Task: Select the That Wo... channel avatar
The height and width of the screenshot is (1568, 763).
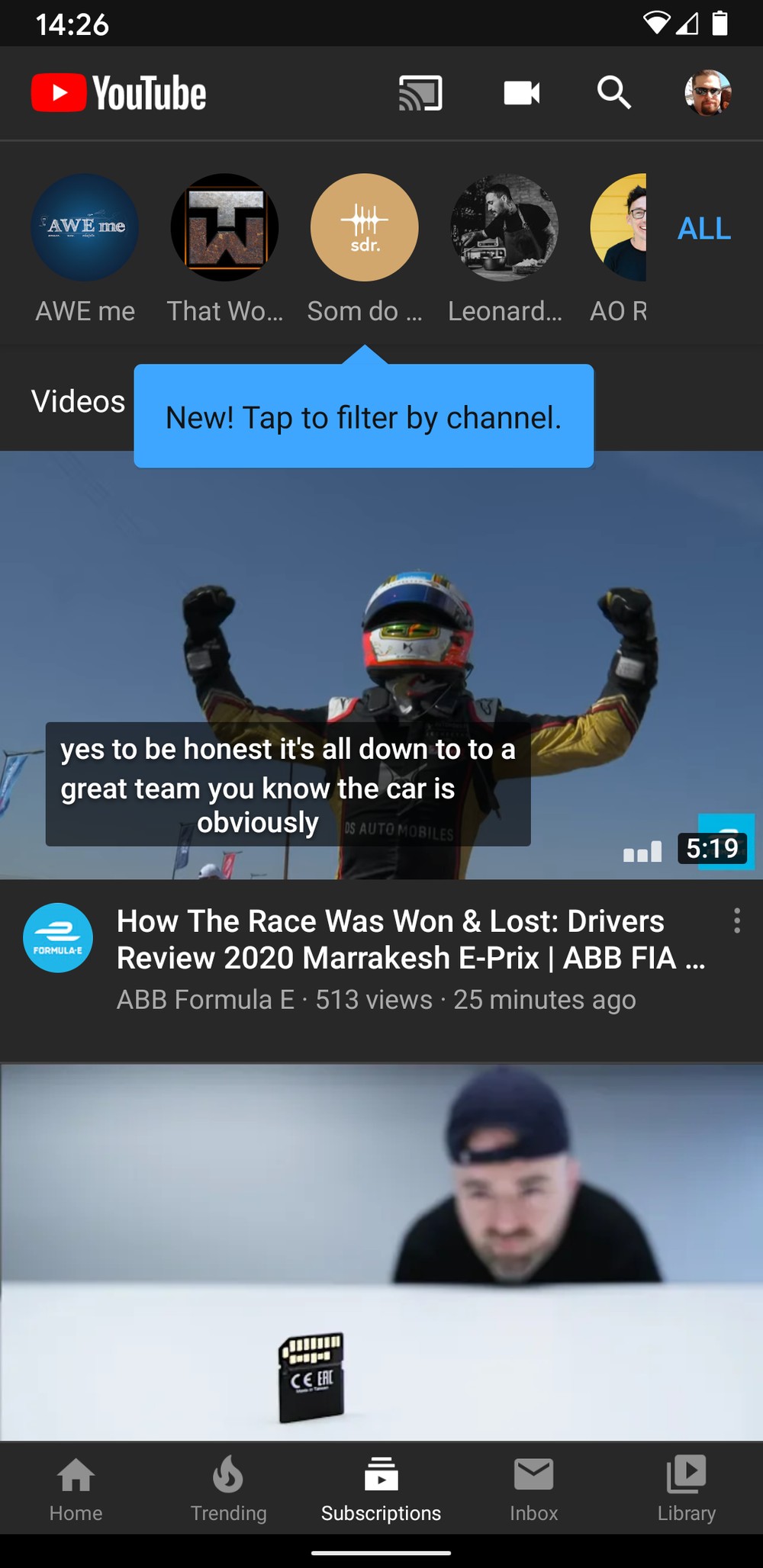Action: pyautogui.click(x=224, y=227)
